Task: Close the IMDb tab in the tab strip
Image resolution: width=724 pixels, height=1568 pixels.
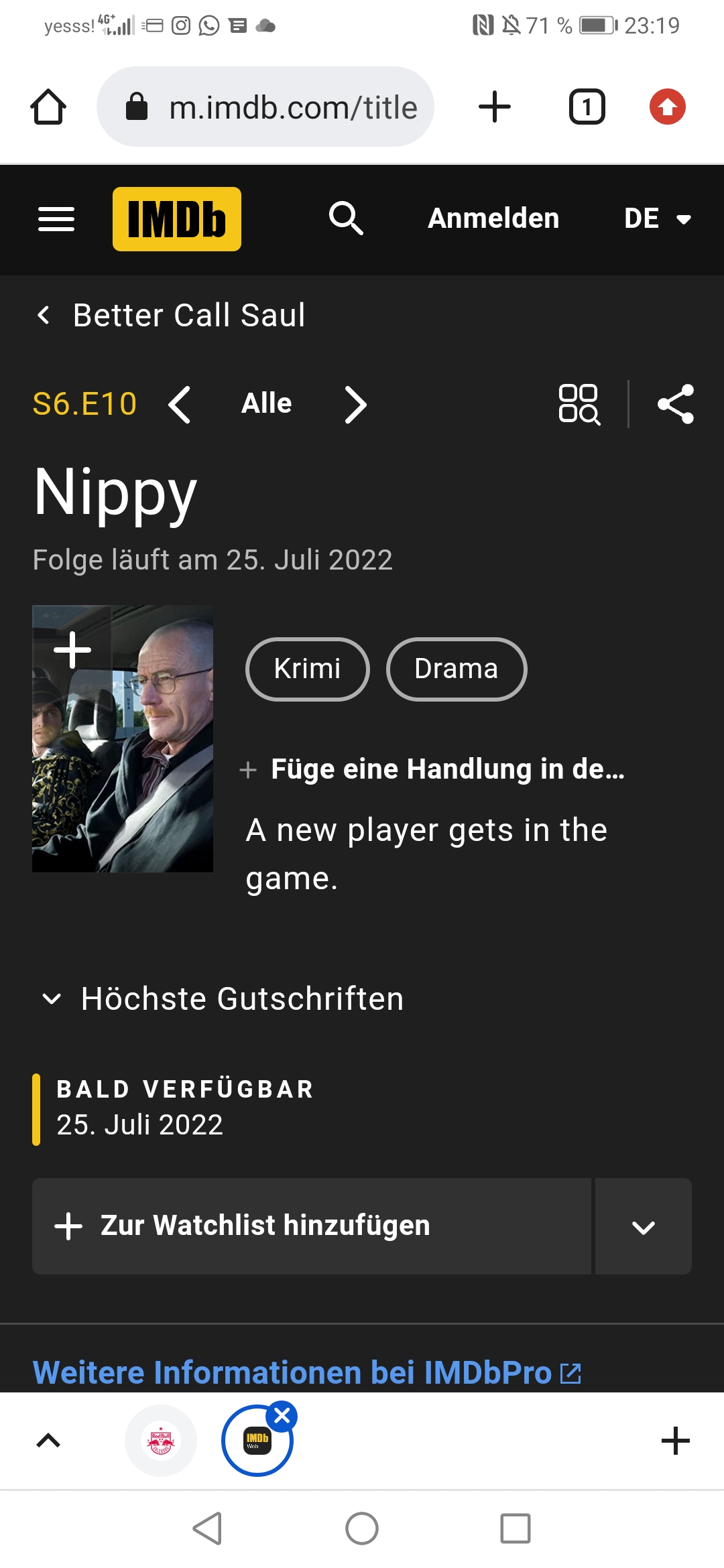Action: tap(282, 1416)
